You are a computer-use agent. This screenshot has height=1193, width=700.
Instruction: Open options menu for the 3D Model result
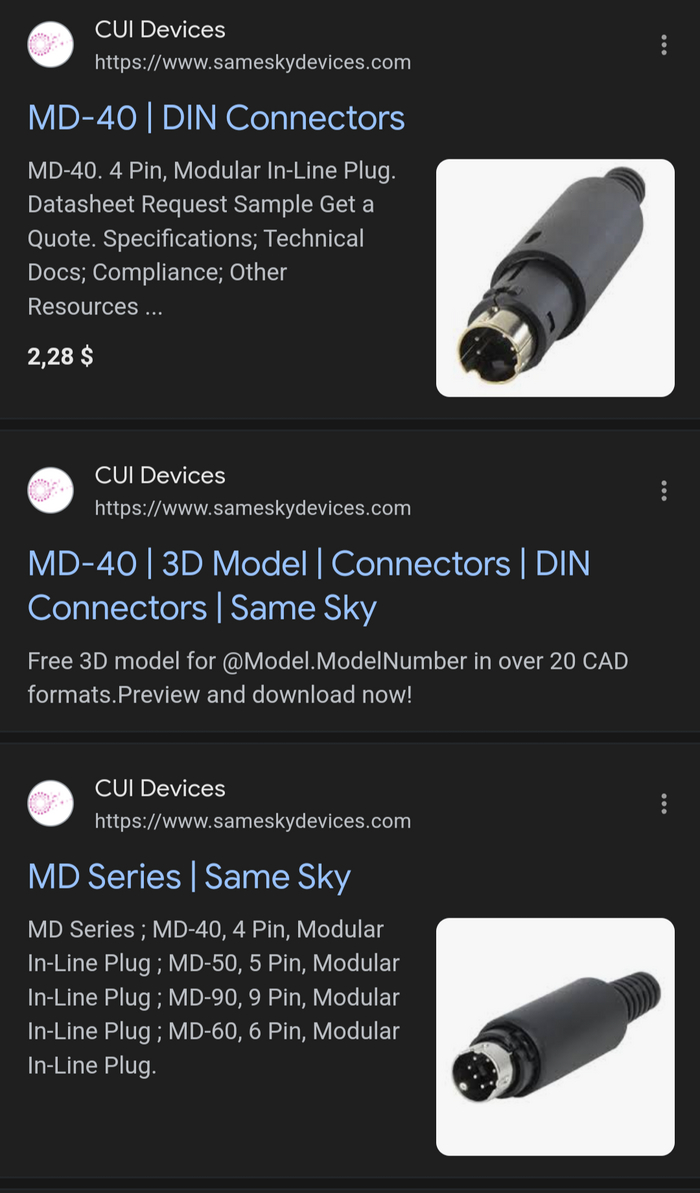tap(664, 490)
